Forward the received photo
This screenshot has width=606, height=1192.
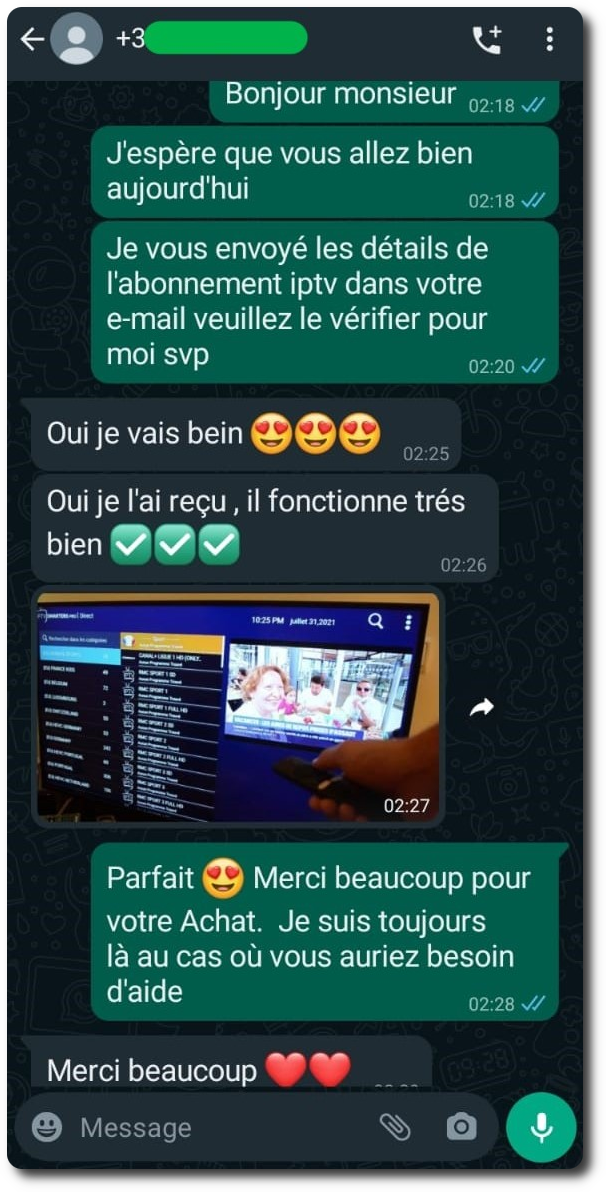pos(482,708)
